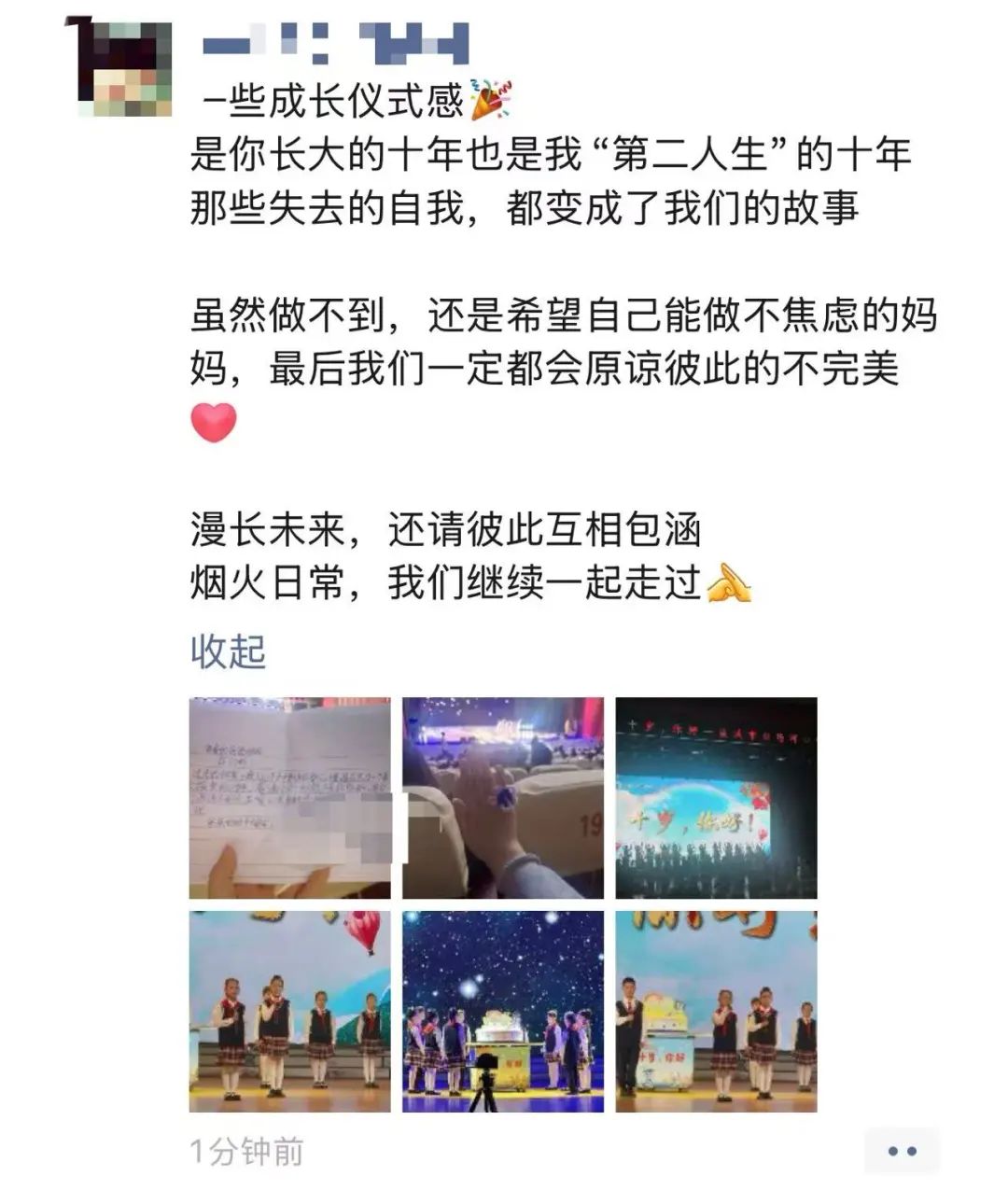View the last photo of children beside cake
The image size is (1008, 1204).
(x=716, y=1012)
